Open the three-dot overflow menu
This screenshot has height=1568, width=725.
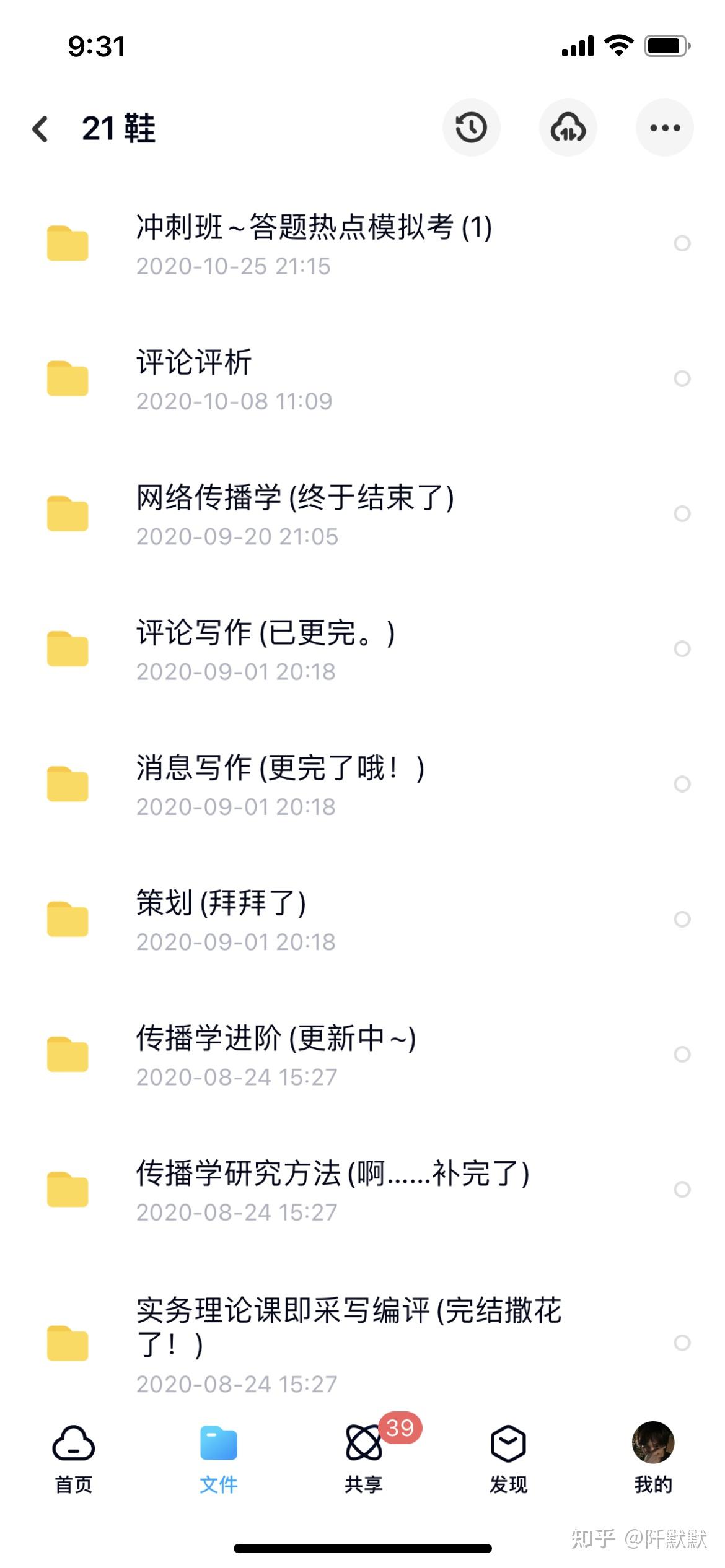(664, 128)
